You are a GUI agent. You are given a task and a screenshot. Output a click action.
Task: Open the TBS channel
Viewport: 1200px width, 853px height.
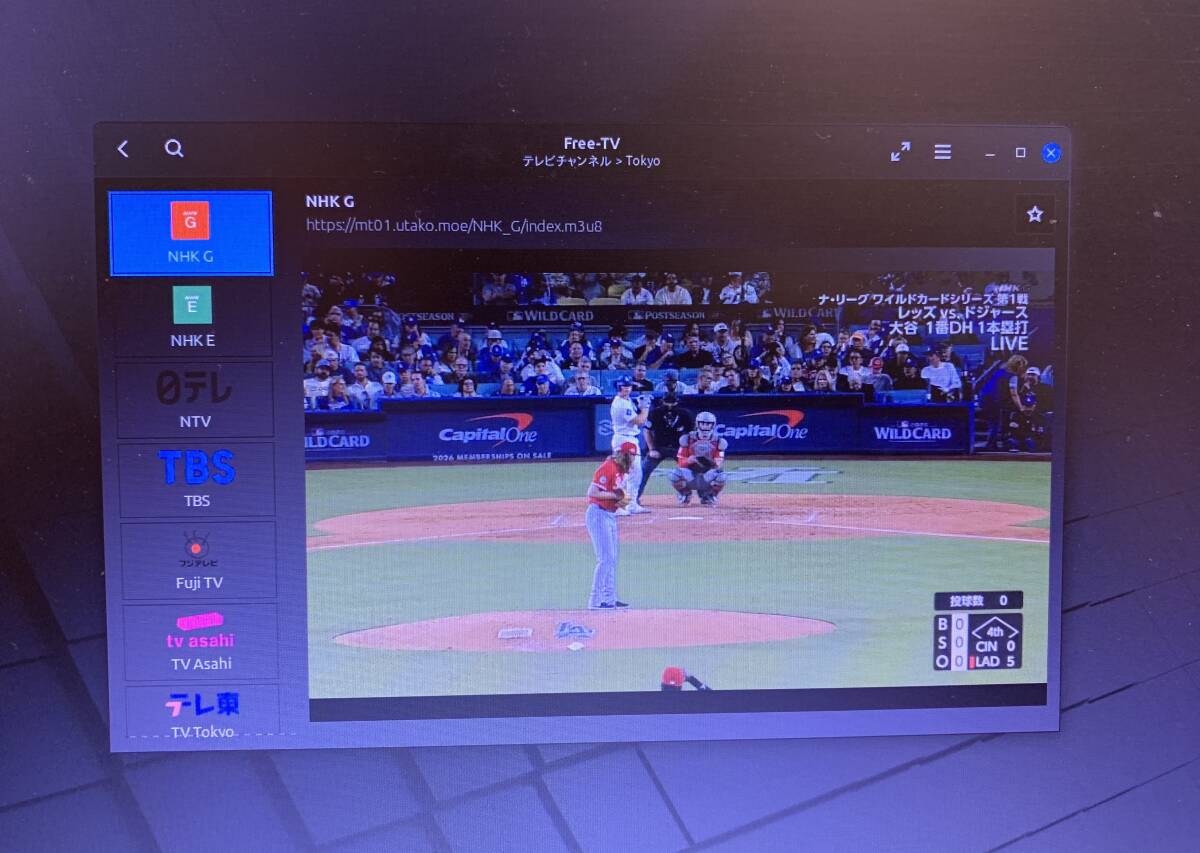(x=197, y=478)
